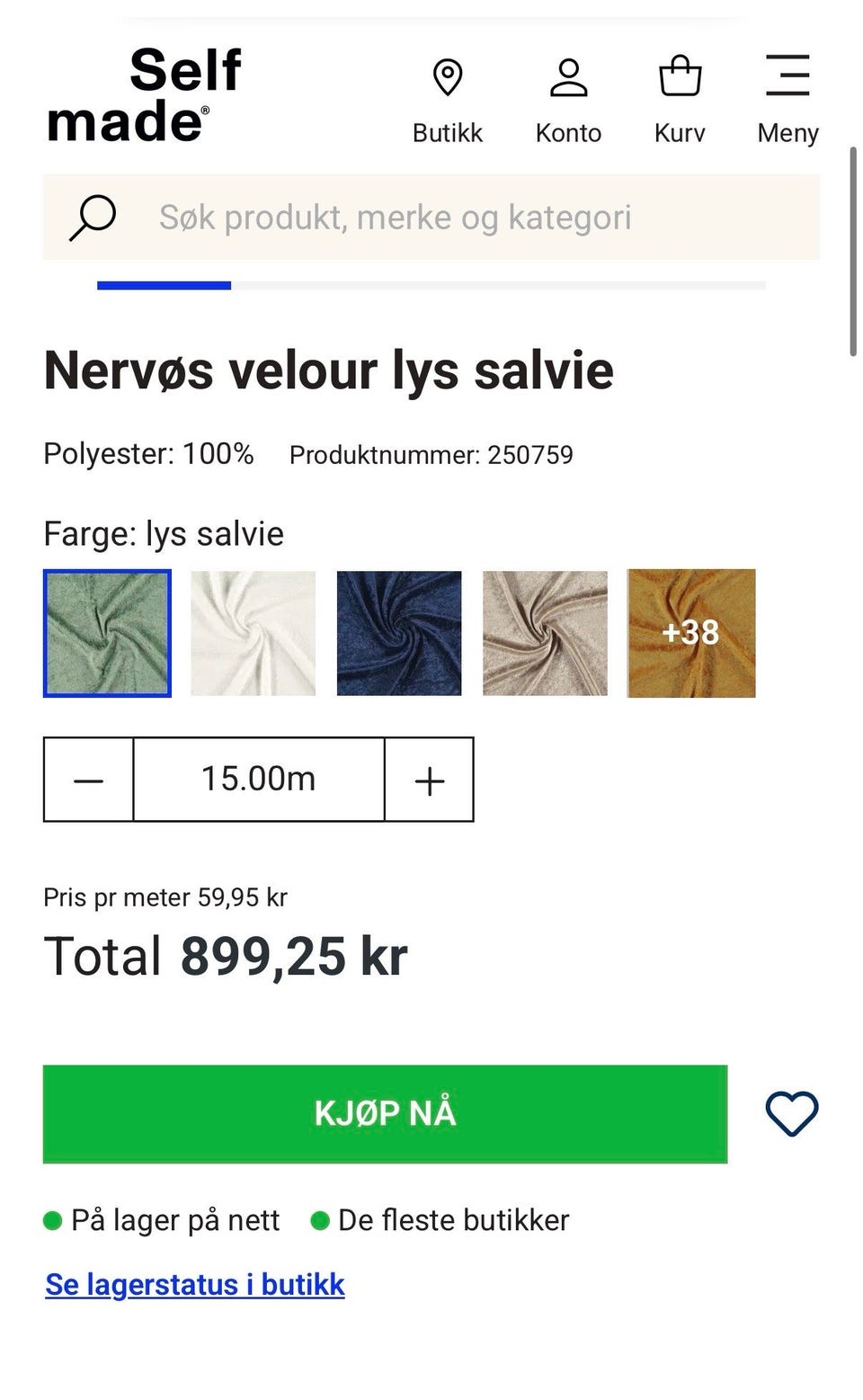Show the +38 more colors
Image resolution: width=863 pixels, height=1400 pixels.
pos(691,633)
